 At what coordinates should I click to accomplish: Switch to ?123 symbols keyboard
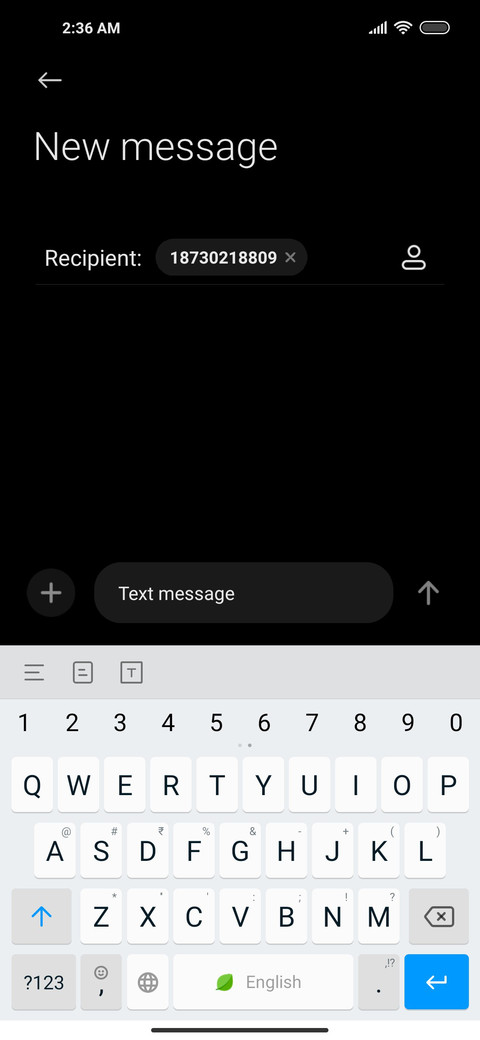point(44,982)
